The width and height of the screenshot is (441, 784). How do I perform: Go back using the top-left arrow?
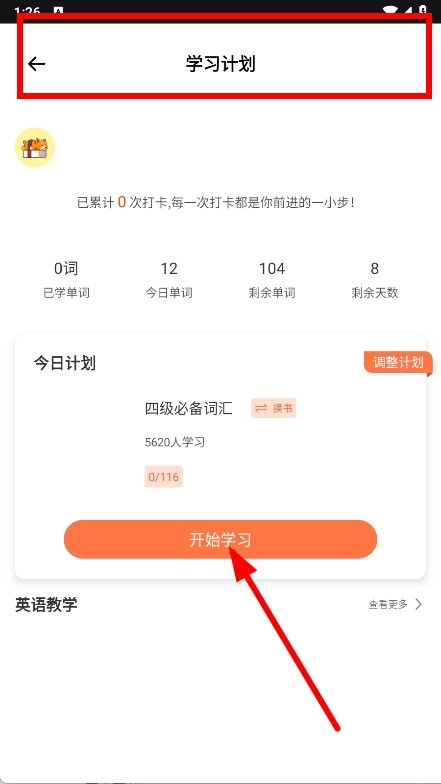(x=36, y=64)
